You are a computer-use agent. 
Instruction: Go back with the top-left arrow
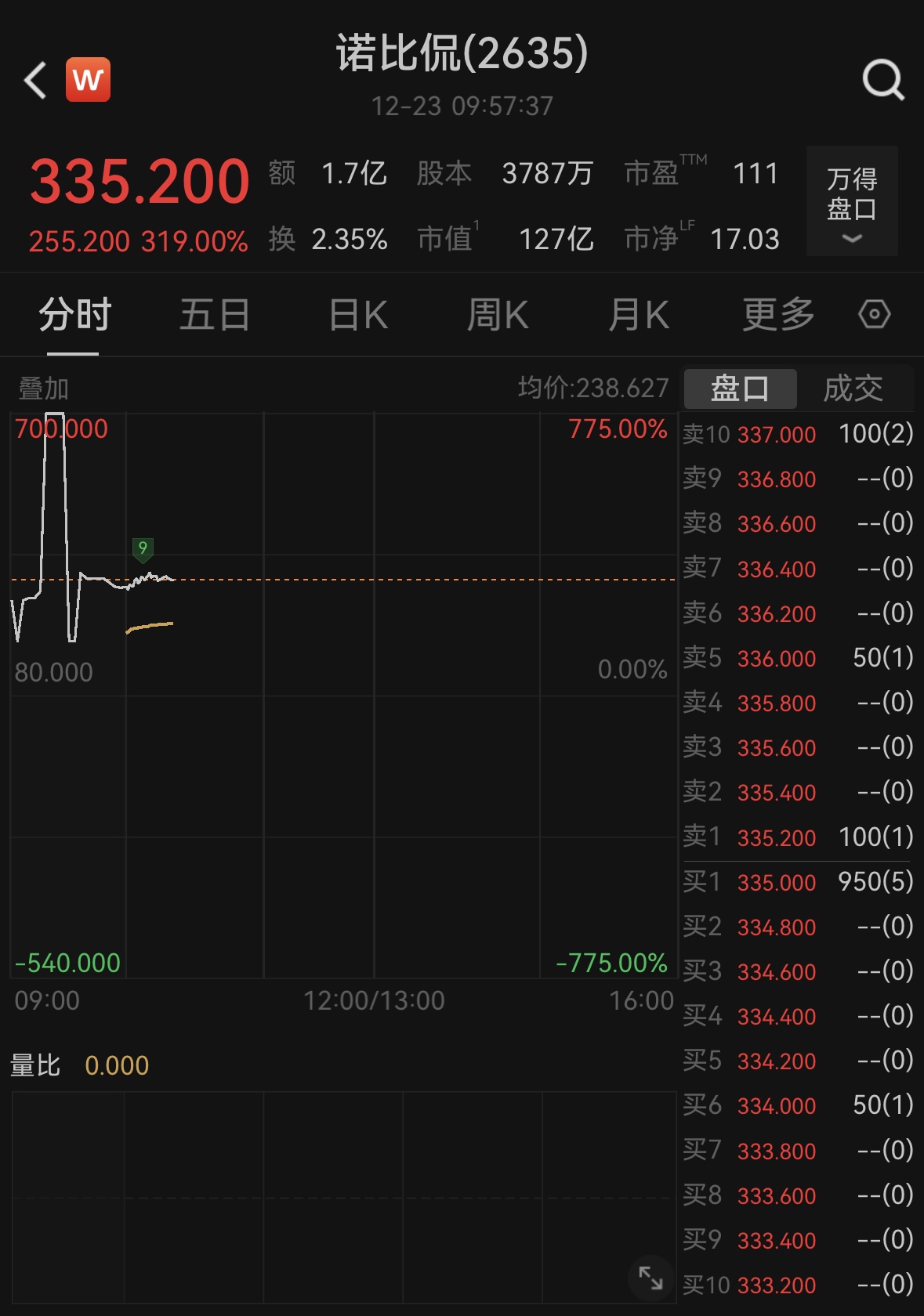(35, 80)
